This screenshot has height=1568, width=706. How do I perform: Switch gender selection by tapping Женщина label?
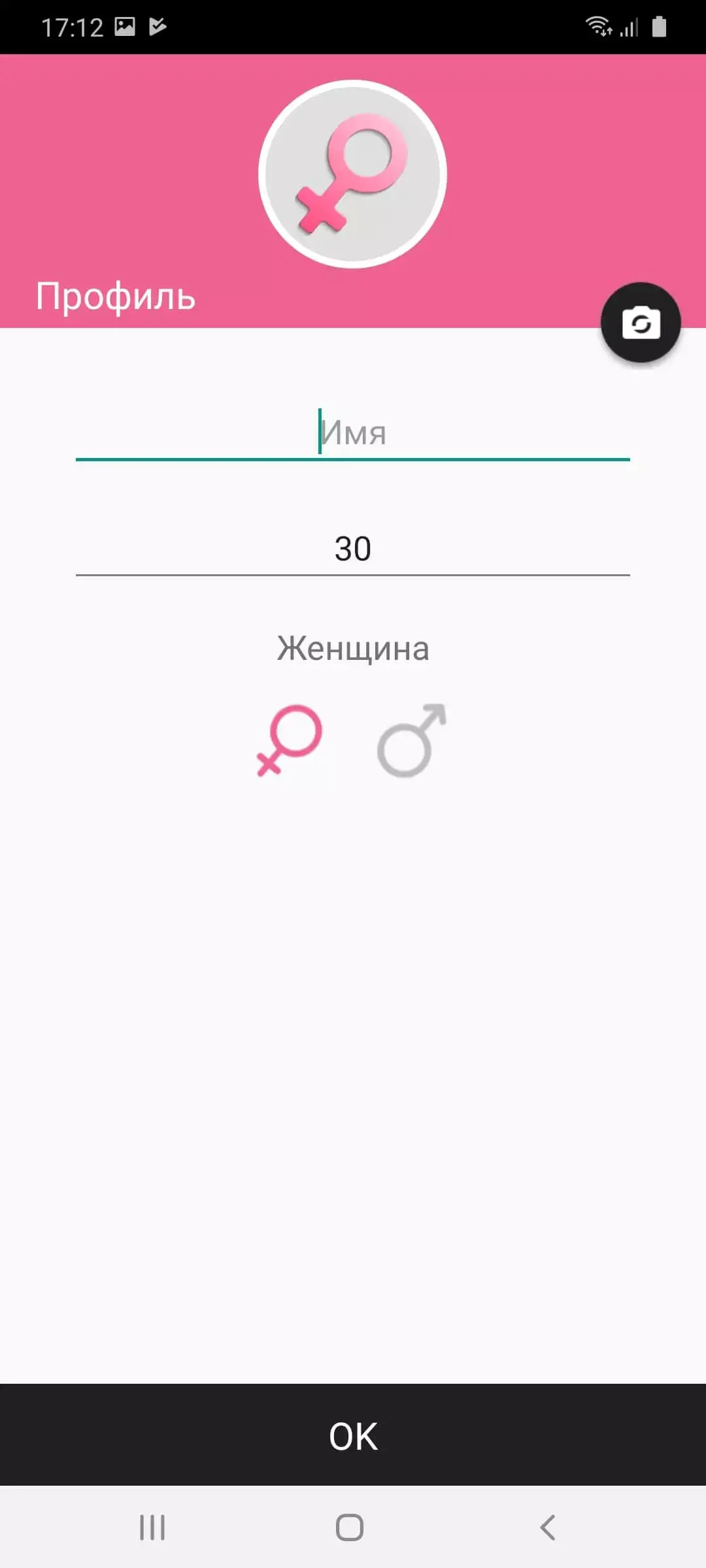pyautogui.click(x=353, y=648)
